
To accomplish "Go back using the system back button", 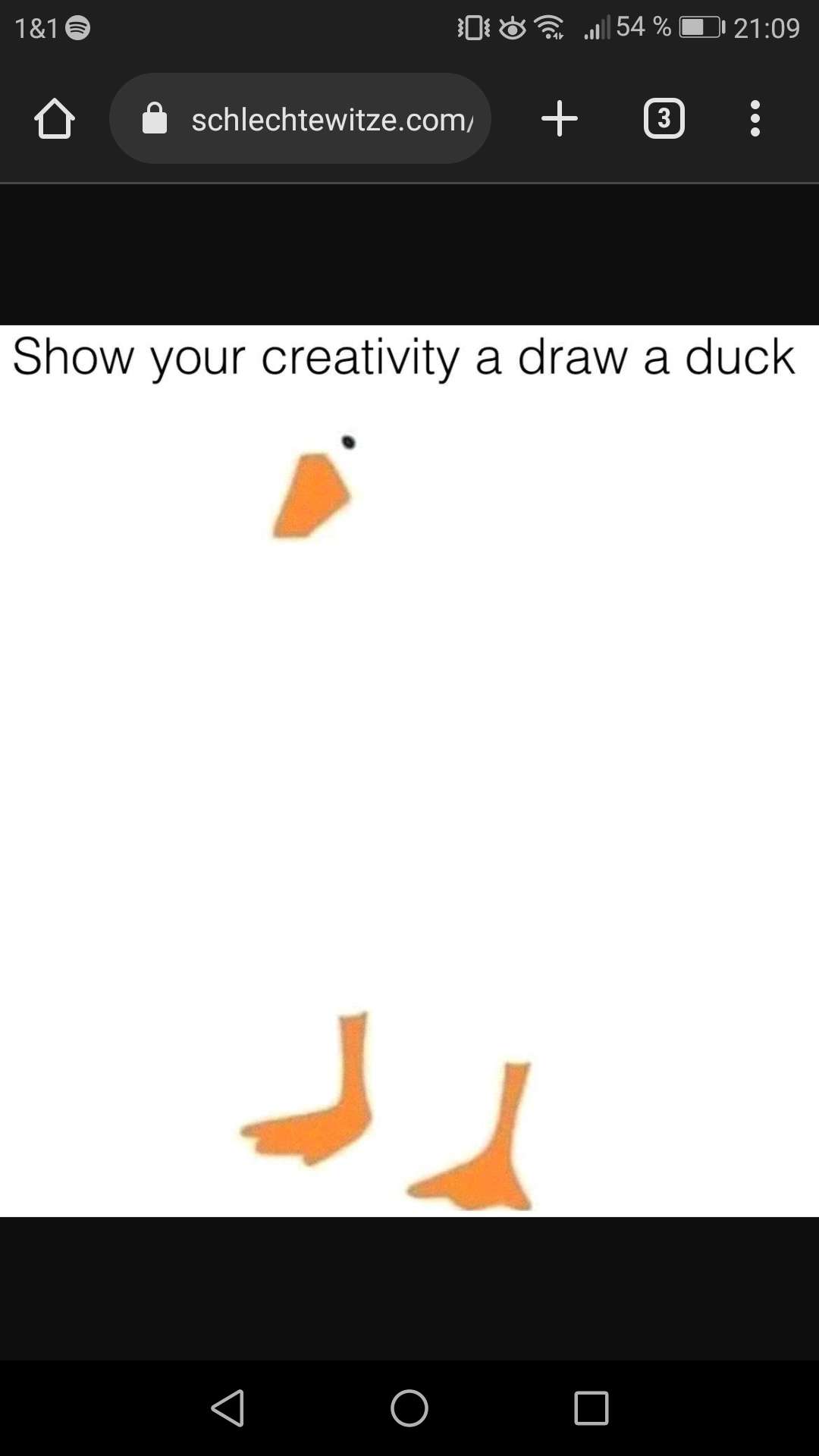I will 227,1408.
